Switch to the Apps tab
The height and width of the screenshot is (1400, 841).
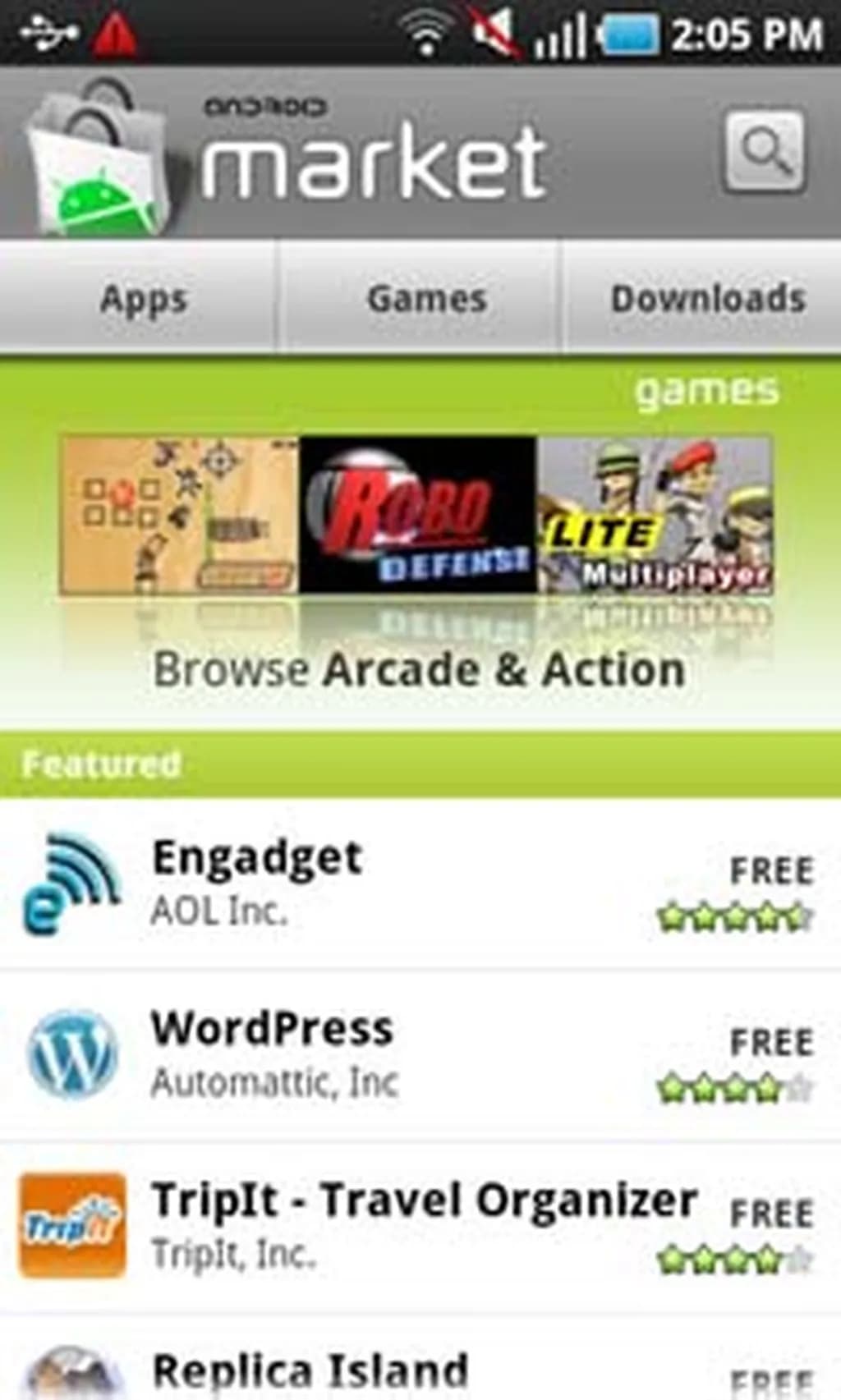[143, 299]
